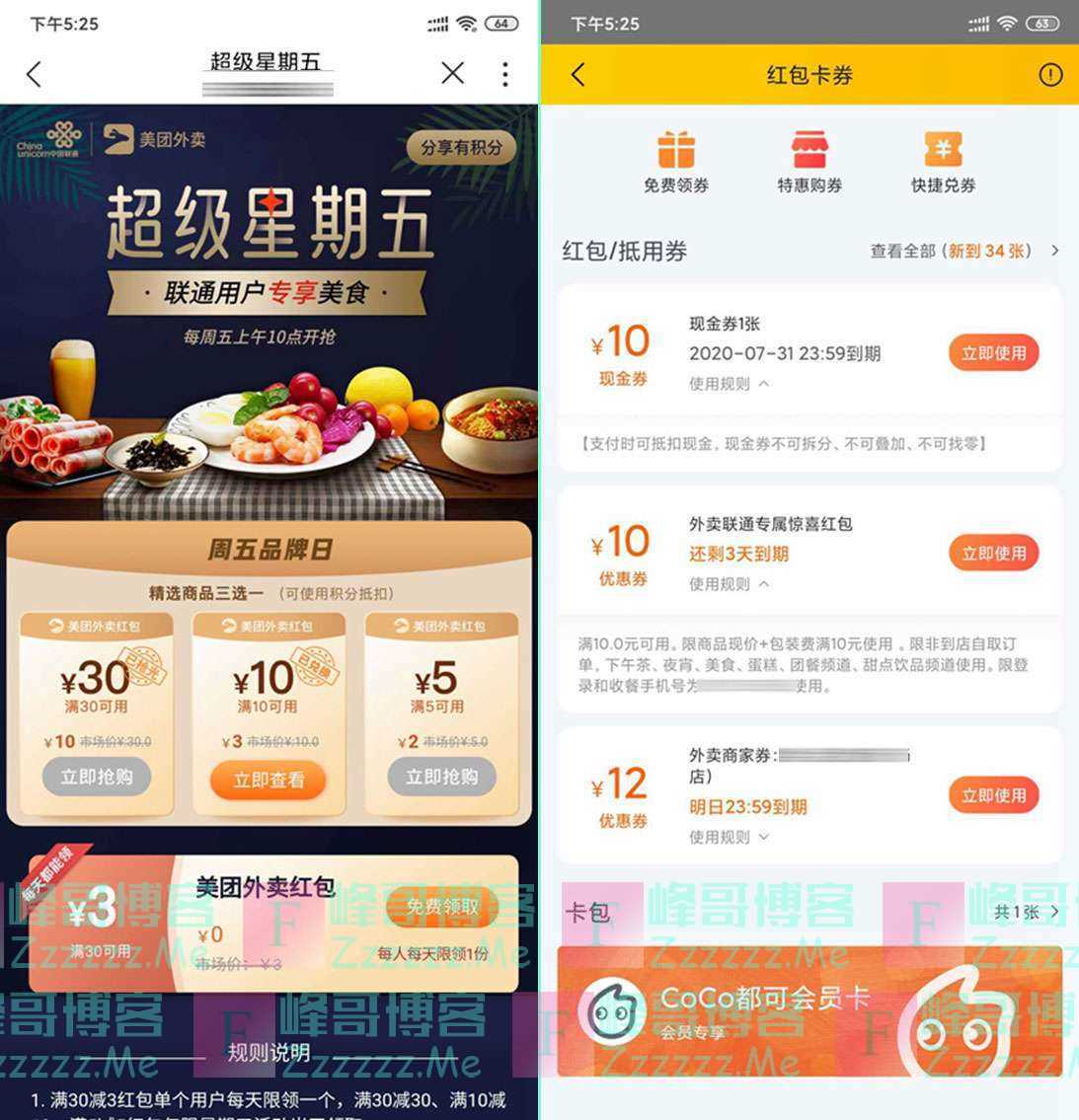Open 特惠购券
Image resolution: width=1079 pixels, height=1120 pixels.
pos(809,163)
